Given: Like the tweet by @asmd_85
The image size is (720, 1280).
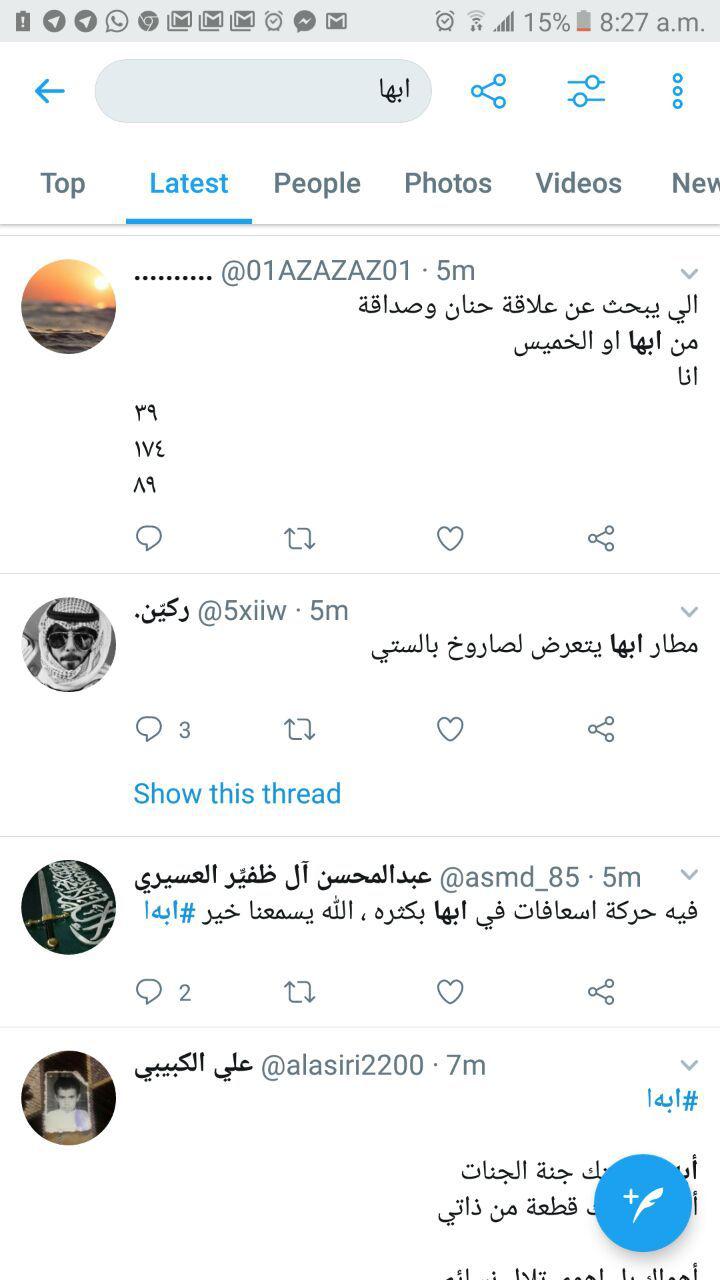Looking at the screenshot, I should (450, 992).
